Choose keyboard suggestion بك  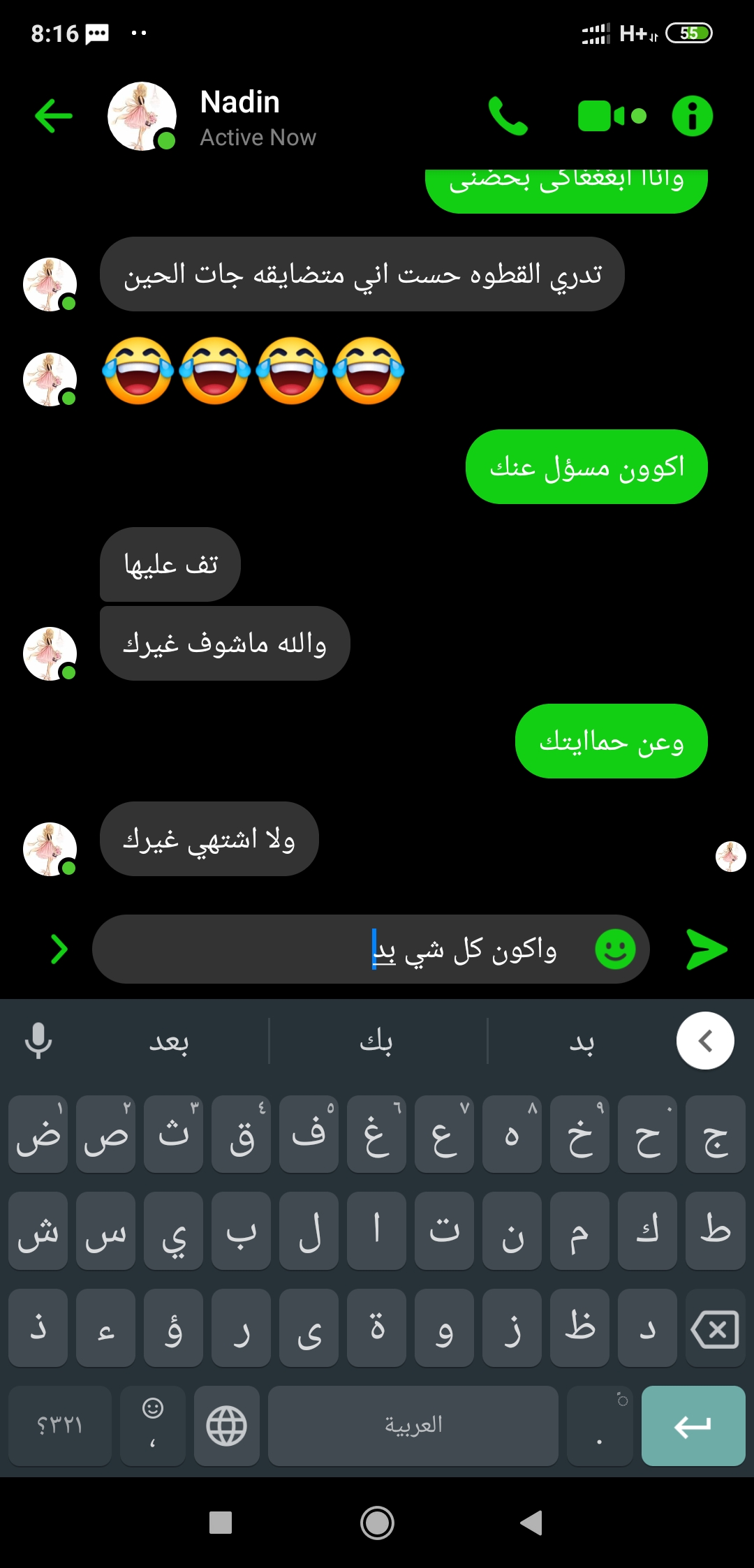click(377, 1041)
